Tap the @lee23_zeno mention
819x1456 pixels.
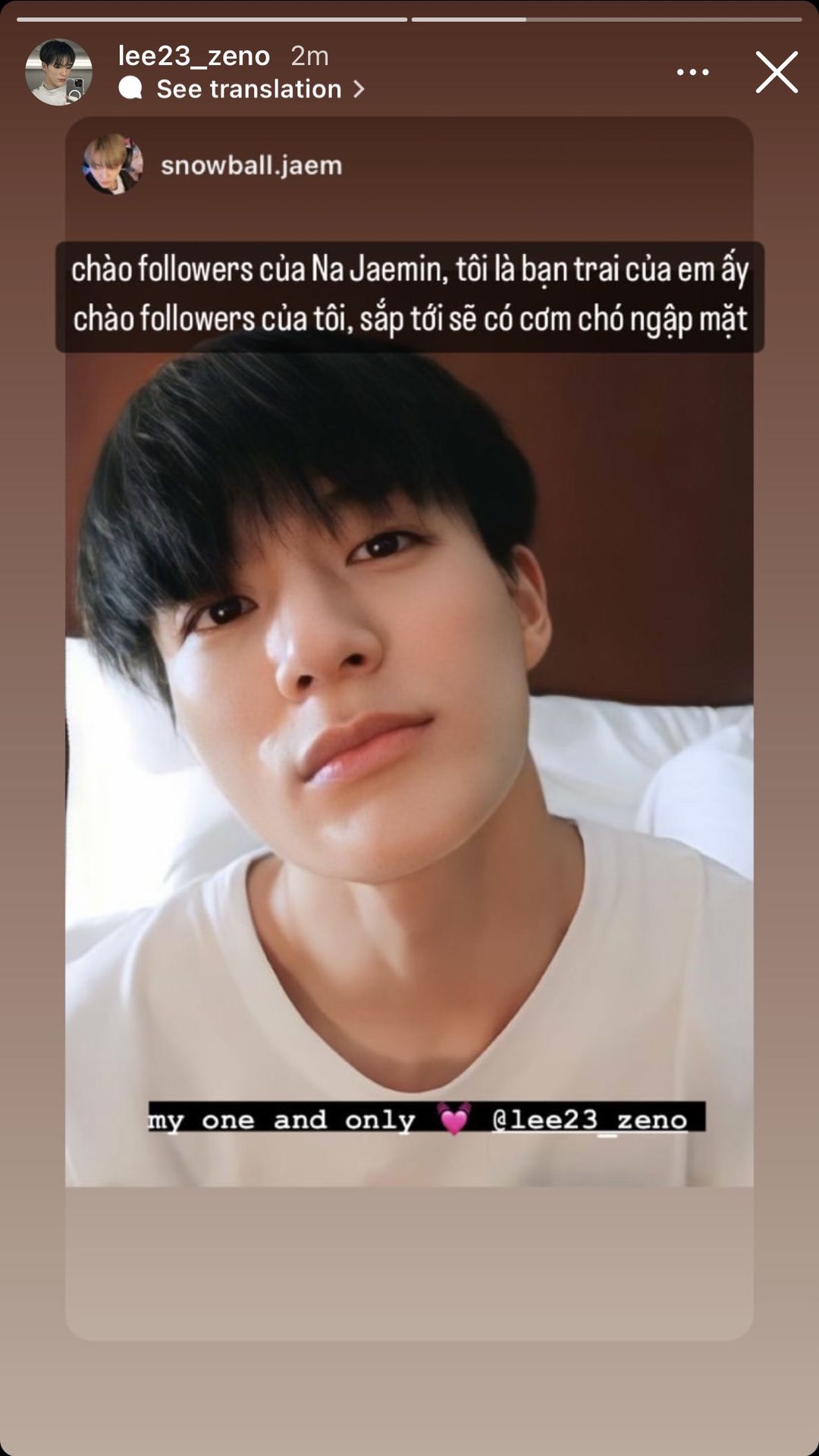point(590,1119)
